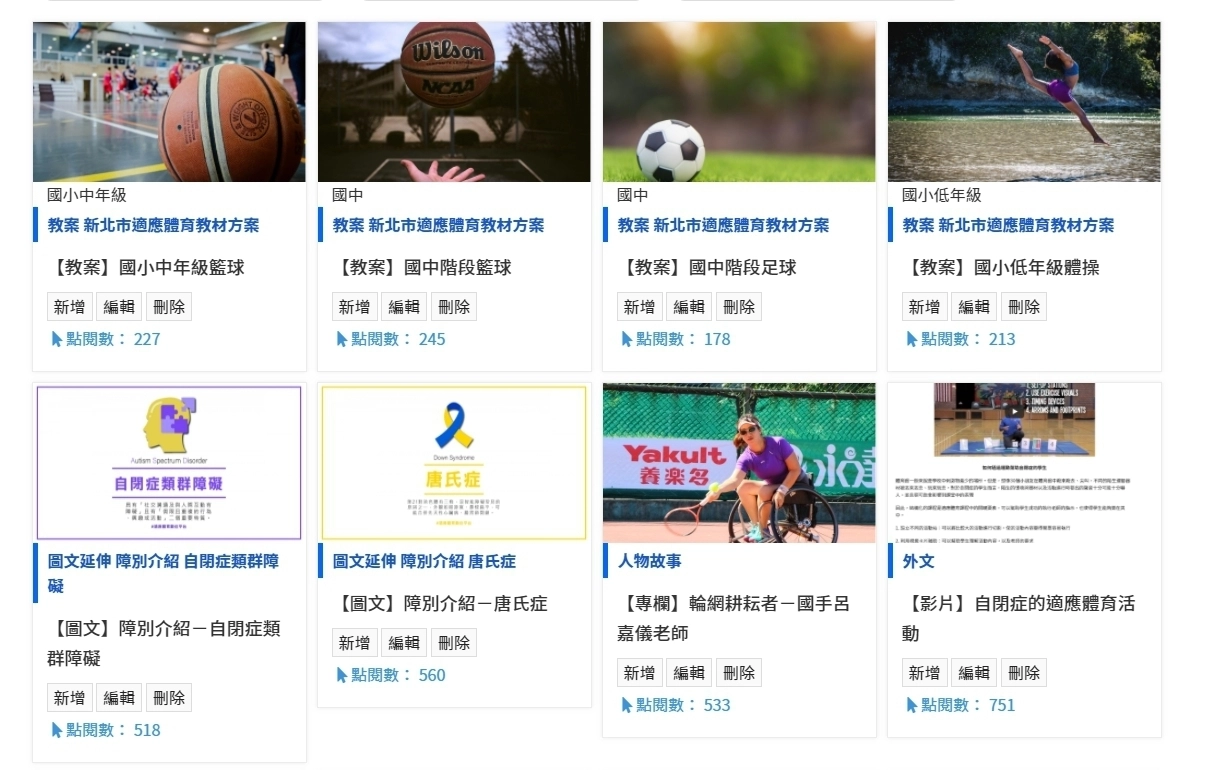Tap 刪除 under 國中階段籃球 card

(454, 307)
